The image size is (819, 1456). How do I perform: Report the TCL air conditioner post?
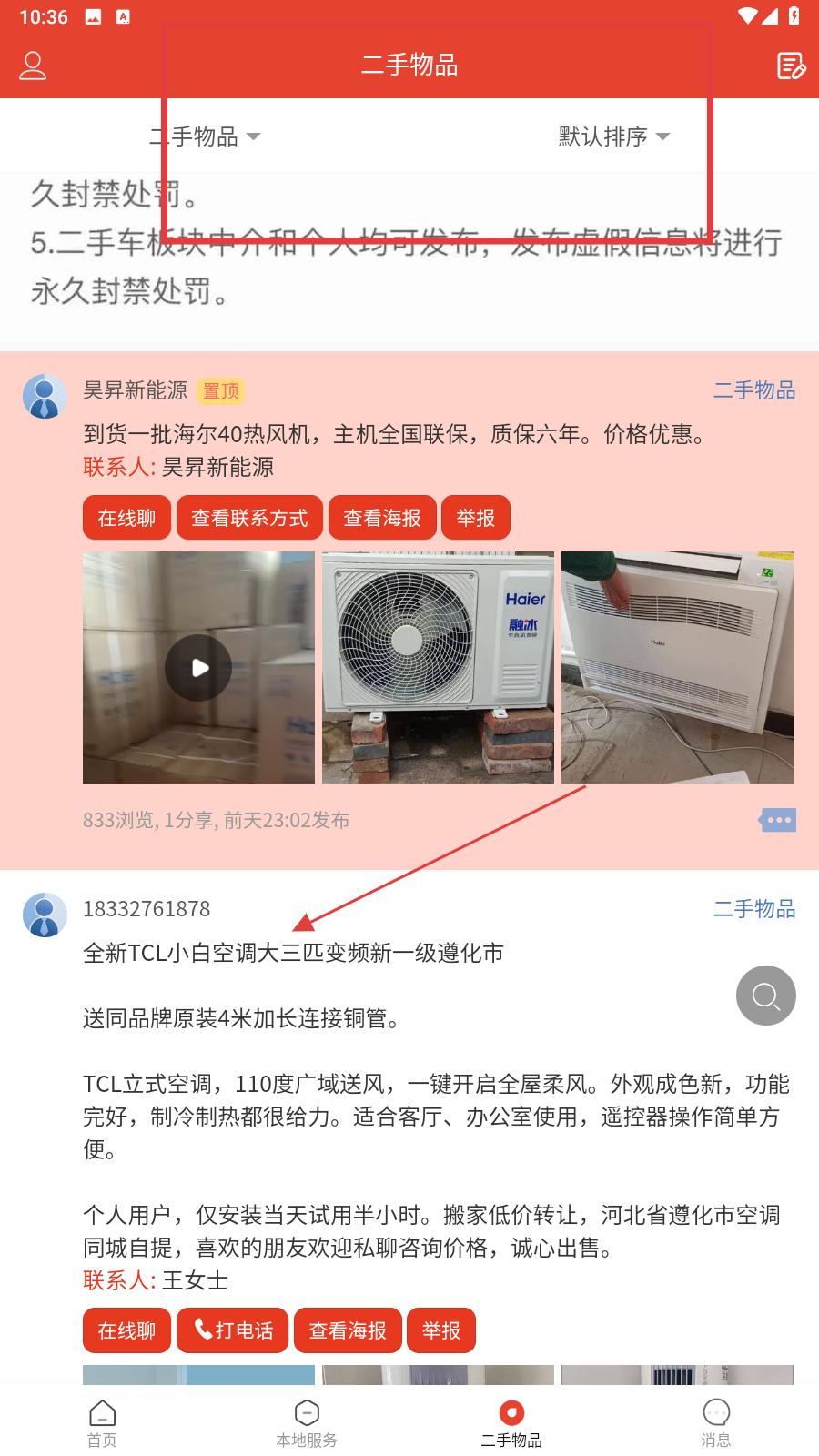(441, 1330)
